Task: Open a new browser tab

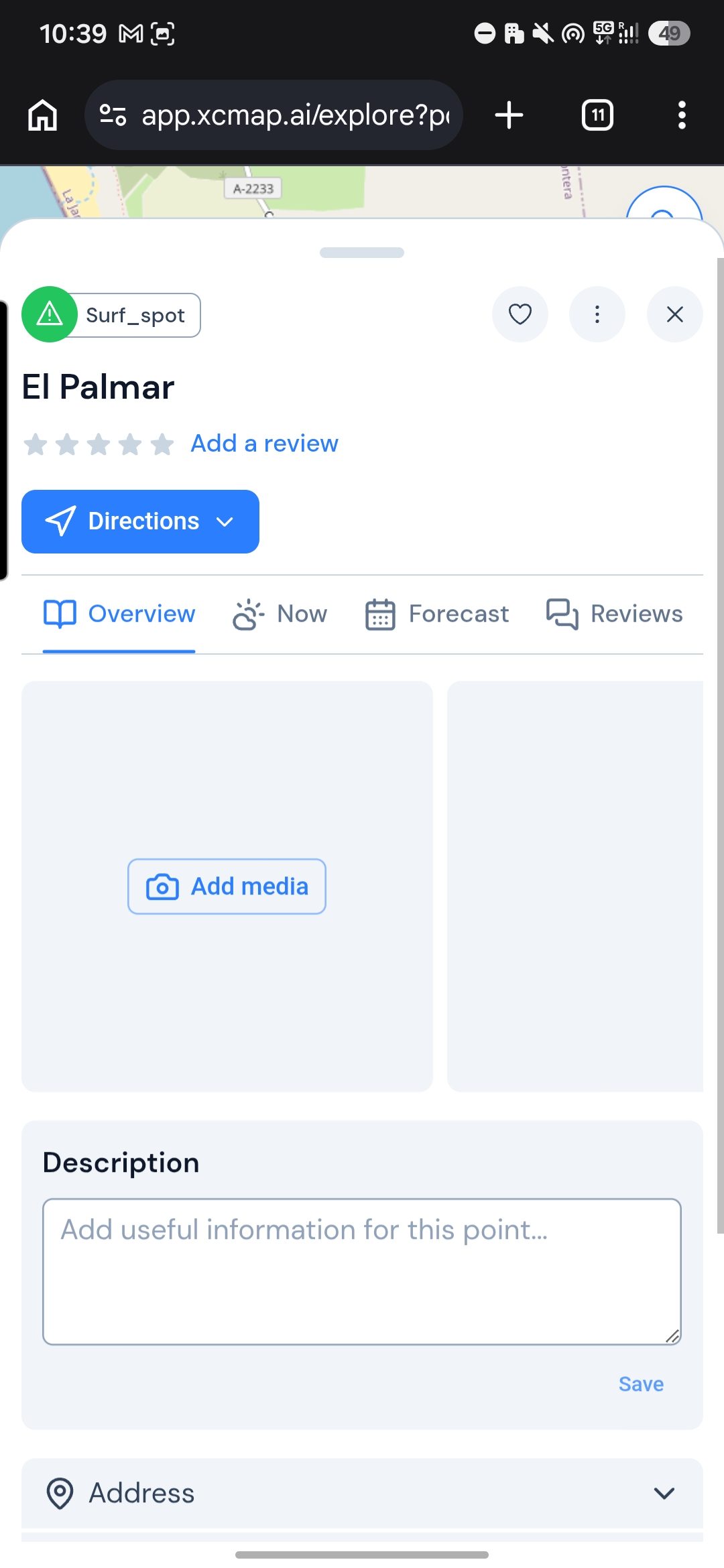Action: point(509,115)
